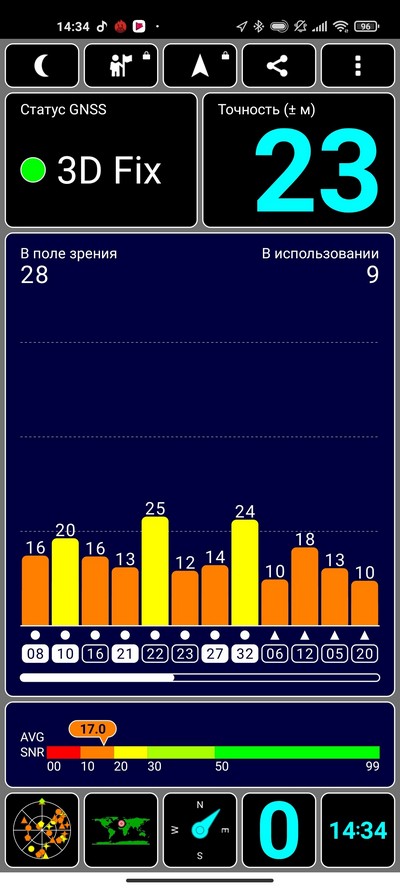The height and width of the screenshot is (889, 400).
Task: Open the GNSS status 3D Fix panel
Action: [101, 160]
